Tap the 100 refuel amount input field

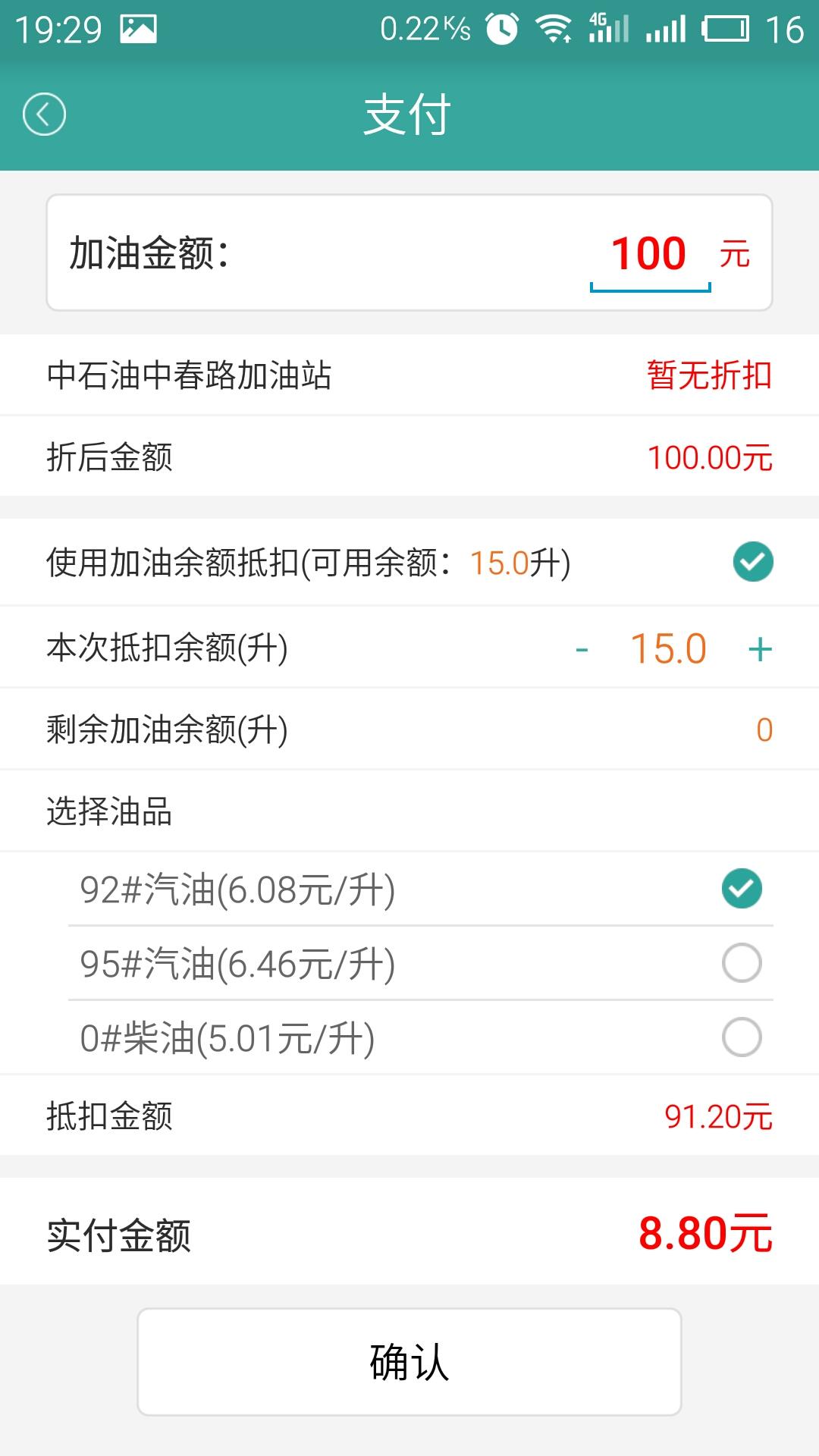pos(648,254)
